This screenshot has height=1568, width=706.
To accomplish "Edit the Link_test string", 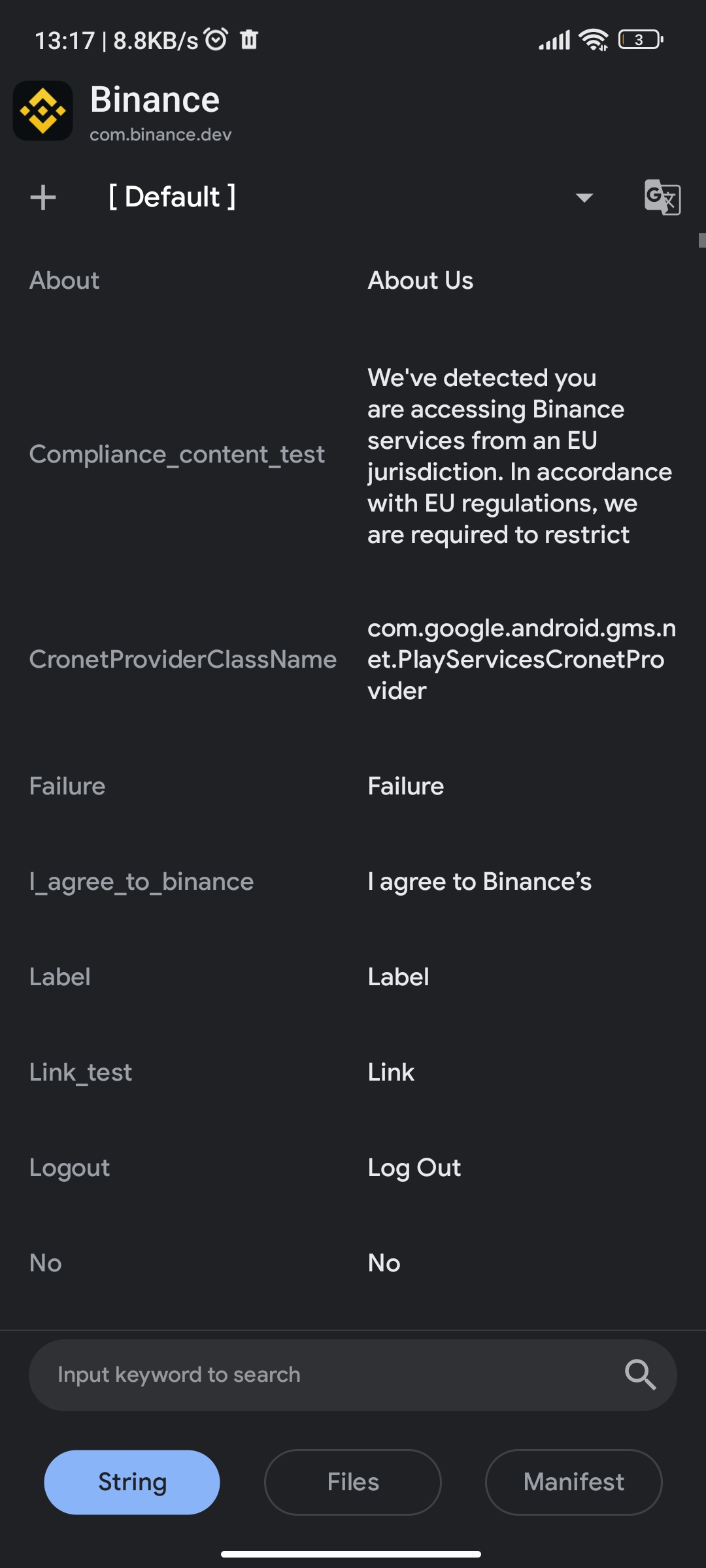I will (353, 1072).
